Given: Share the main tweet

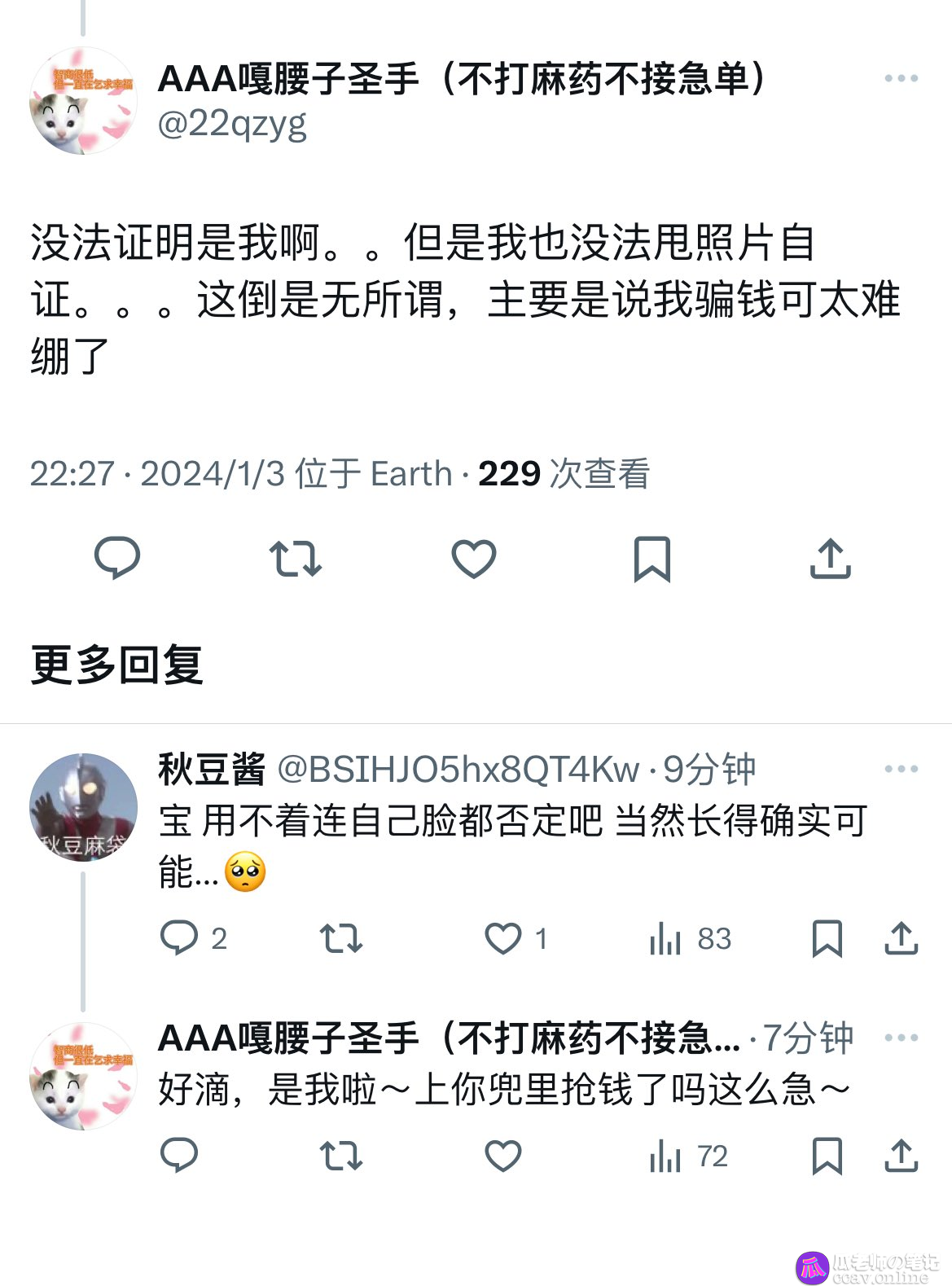Looking at the screenshot, I should pyautogui.click(x=830, y=559).
